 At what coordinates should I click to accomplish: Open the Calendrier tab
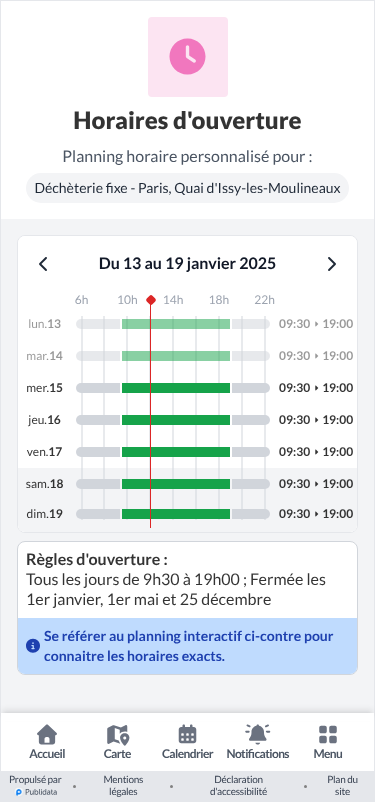pos(188,742)
